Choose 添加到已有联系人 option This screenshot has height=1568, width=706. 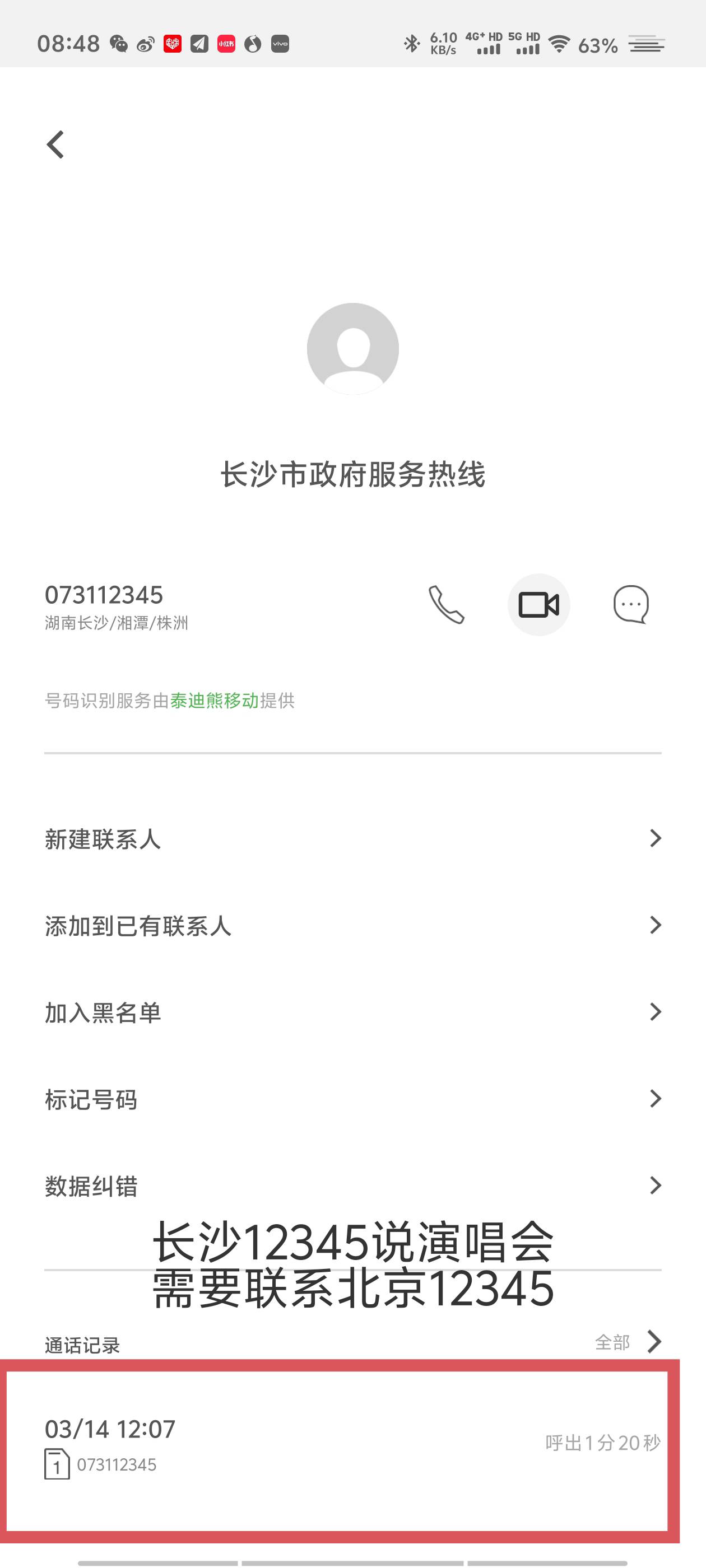click(x=352, y=926)
